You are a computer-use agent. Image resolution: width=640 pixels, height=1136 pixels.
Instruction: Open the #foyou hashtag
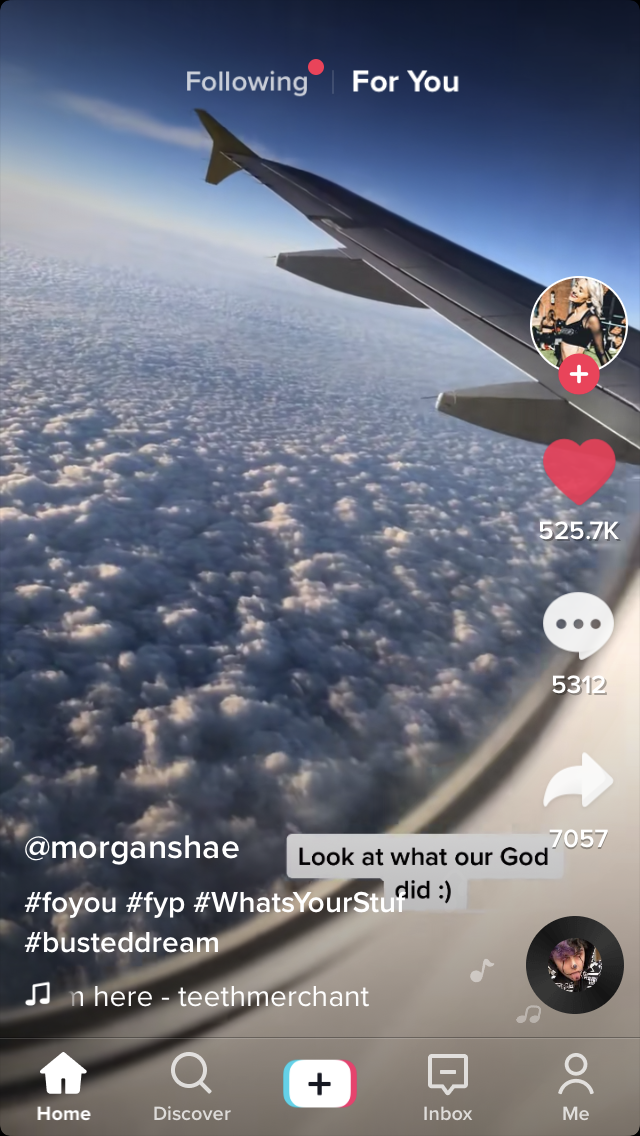point(69,903)
